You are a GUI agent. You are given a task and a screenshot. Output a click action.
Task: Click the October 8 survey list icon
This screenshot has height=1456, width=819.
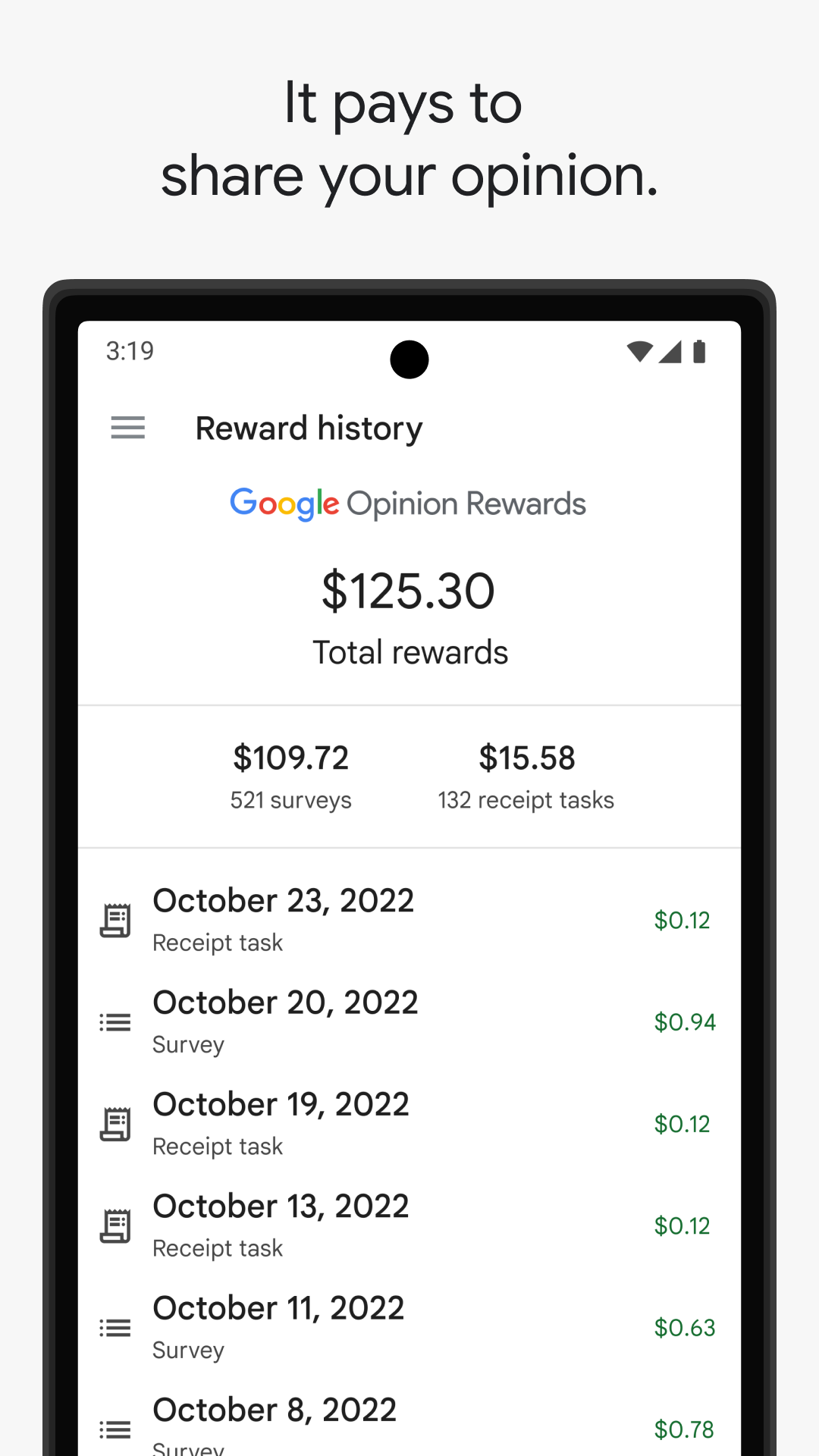coord(115,1429)
